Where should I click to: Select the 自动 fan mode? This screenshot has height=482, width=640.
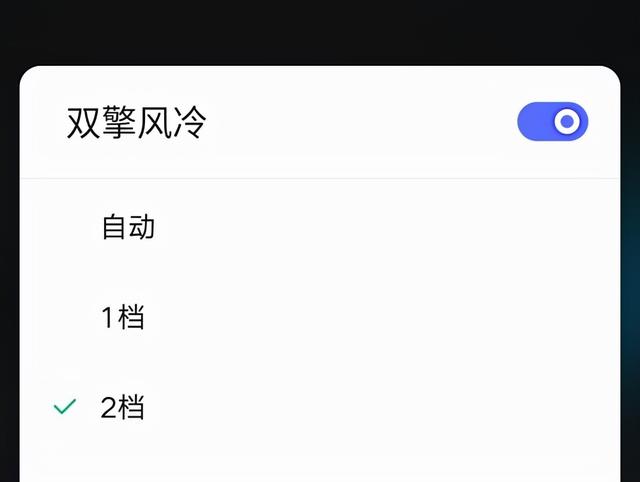(129, 227)
